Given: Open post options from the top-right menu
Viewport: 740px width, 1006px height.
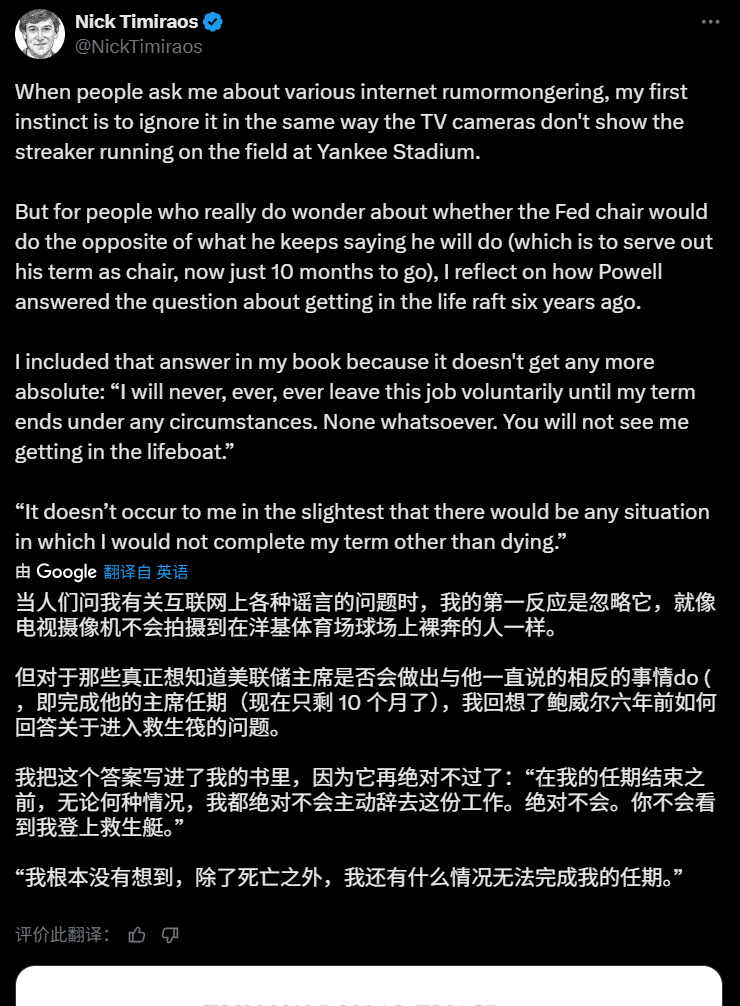Looking at the screenshot, I should click(710, 22).
